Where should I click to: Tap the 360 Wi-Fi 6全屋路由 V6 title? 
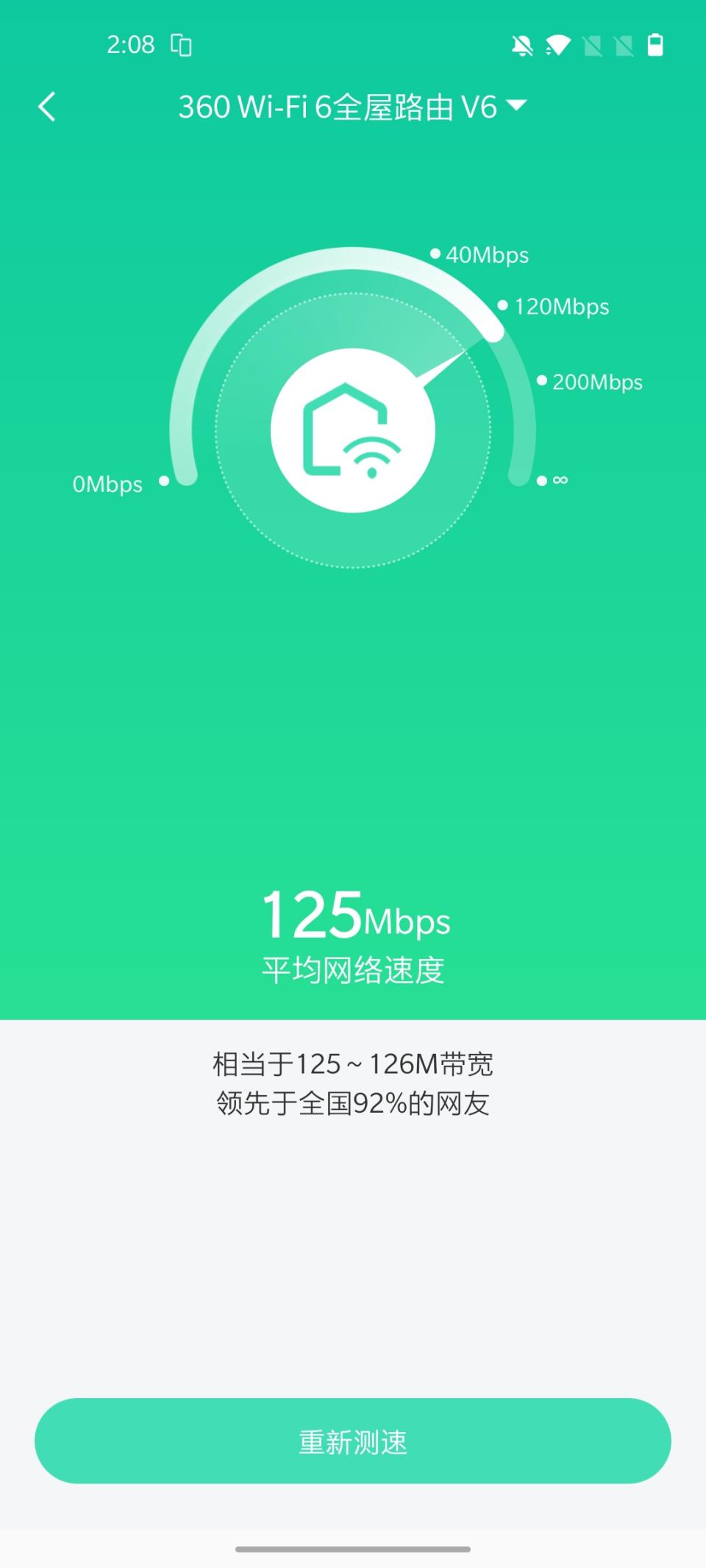[x=338, y=106]
